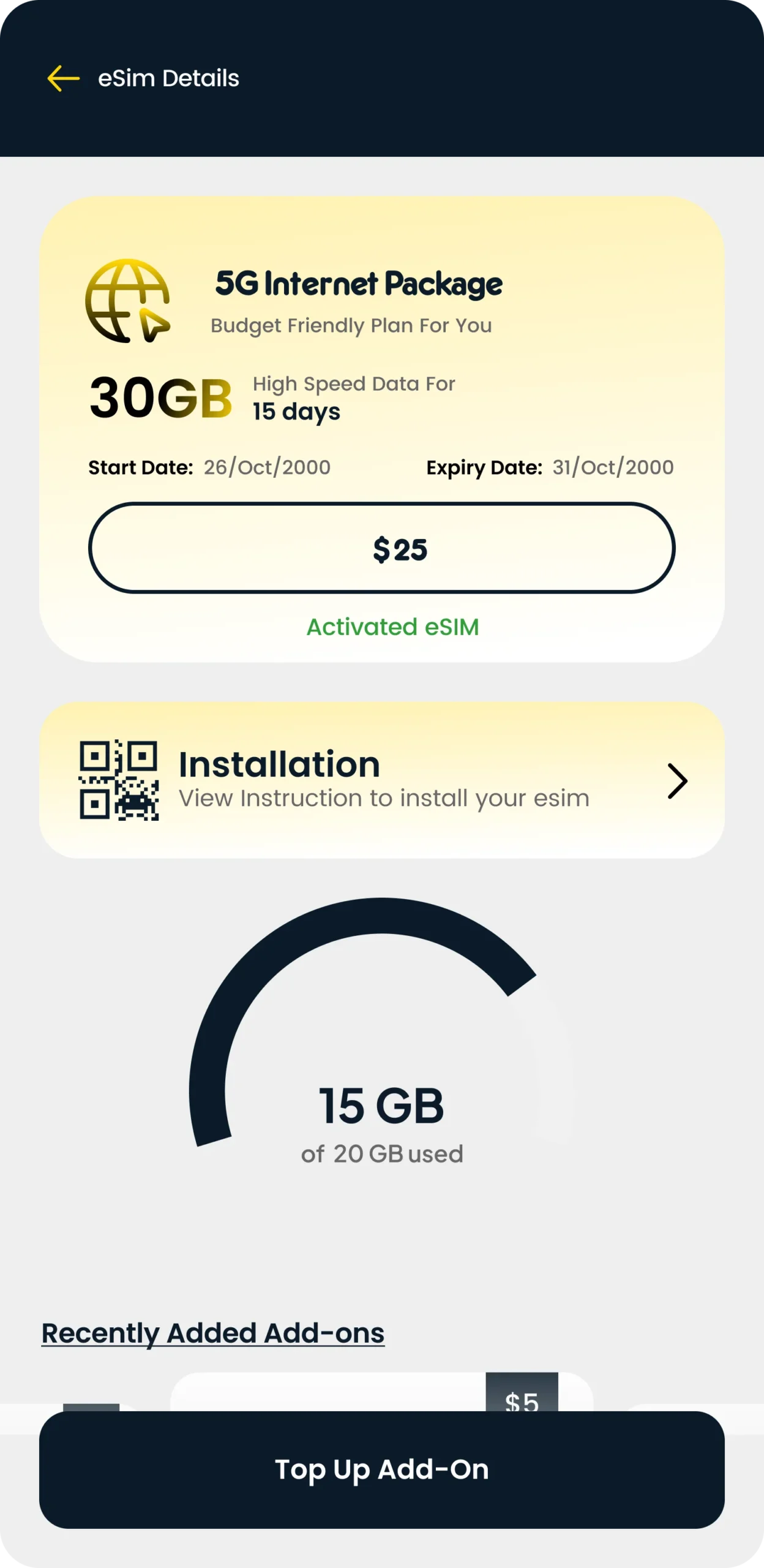Tap the $25 price button
This screenshot has height=1568, width=764.
pos(381,548)
